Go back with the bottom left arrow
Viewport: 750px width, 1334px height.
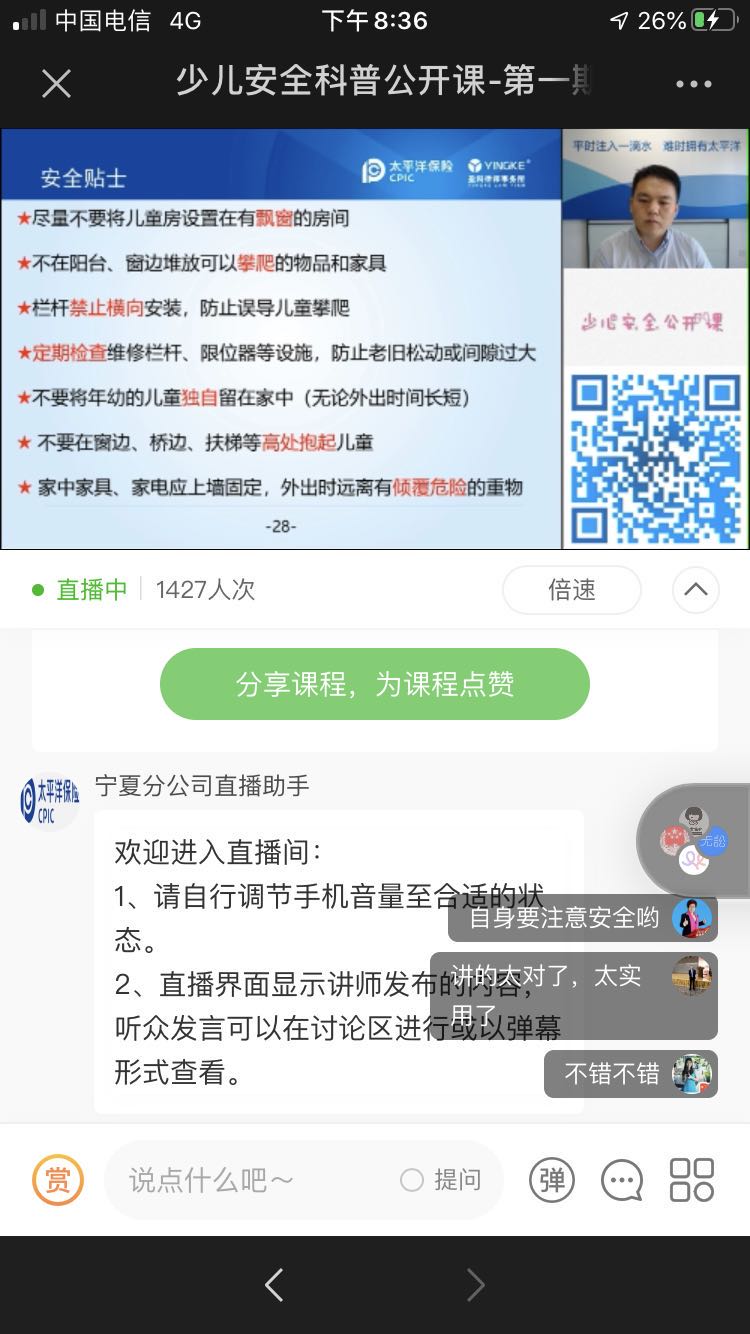pos(274,1285)
